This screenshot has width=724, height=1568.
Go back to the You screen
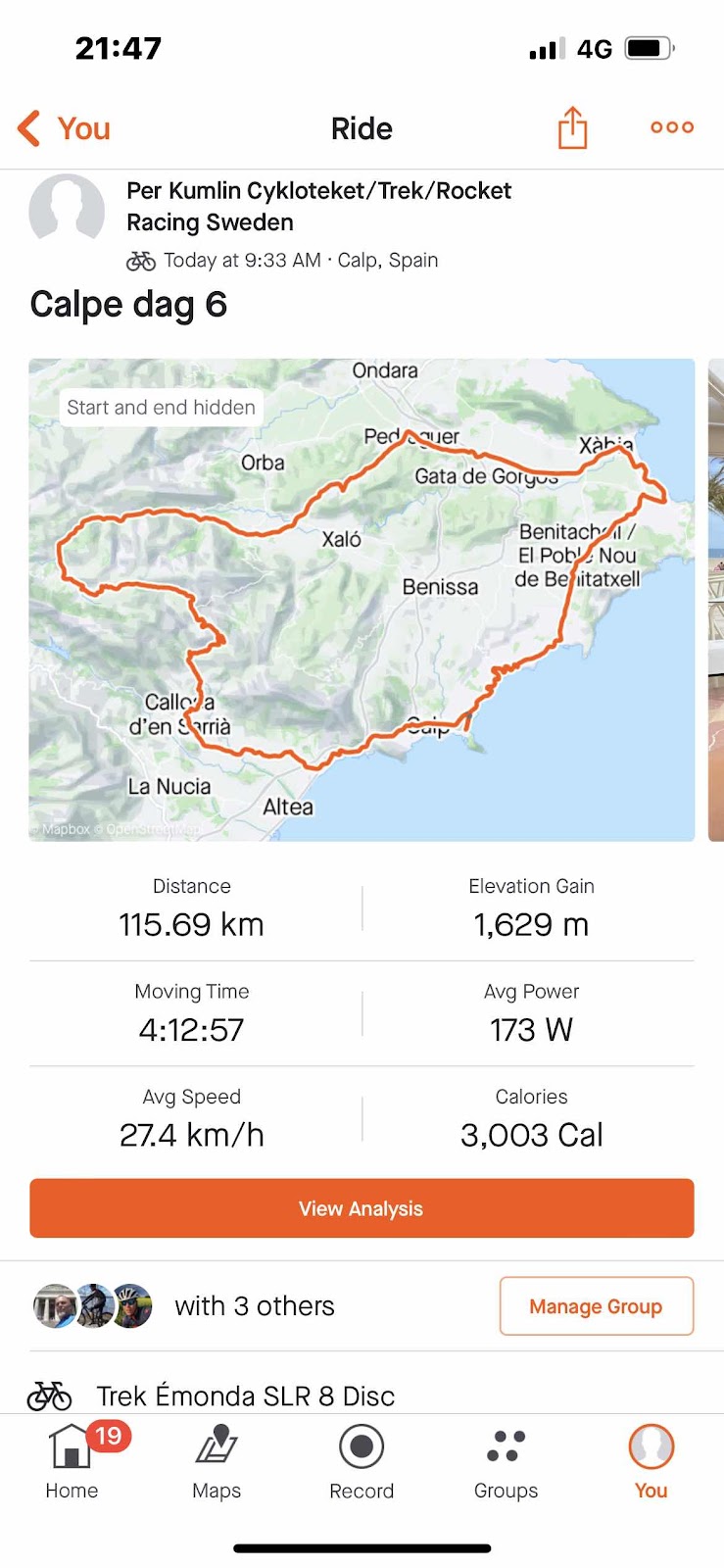(x=64, y=128)
